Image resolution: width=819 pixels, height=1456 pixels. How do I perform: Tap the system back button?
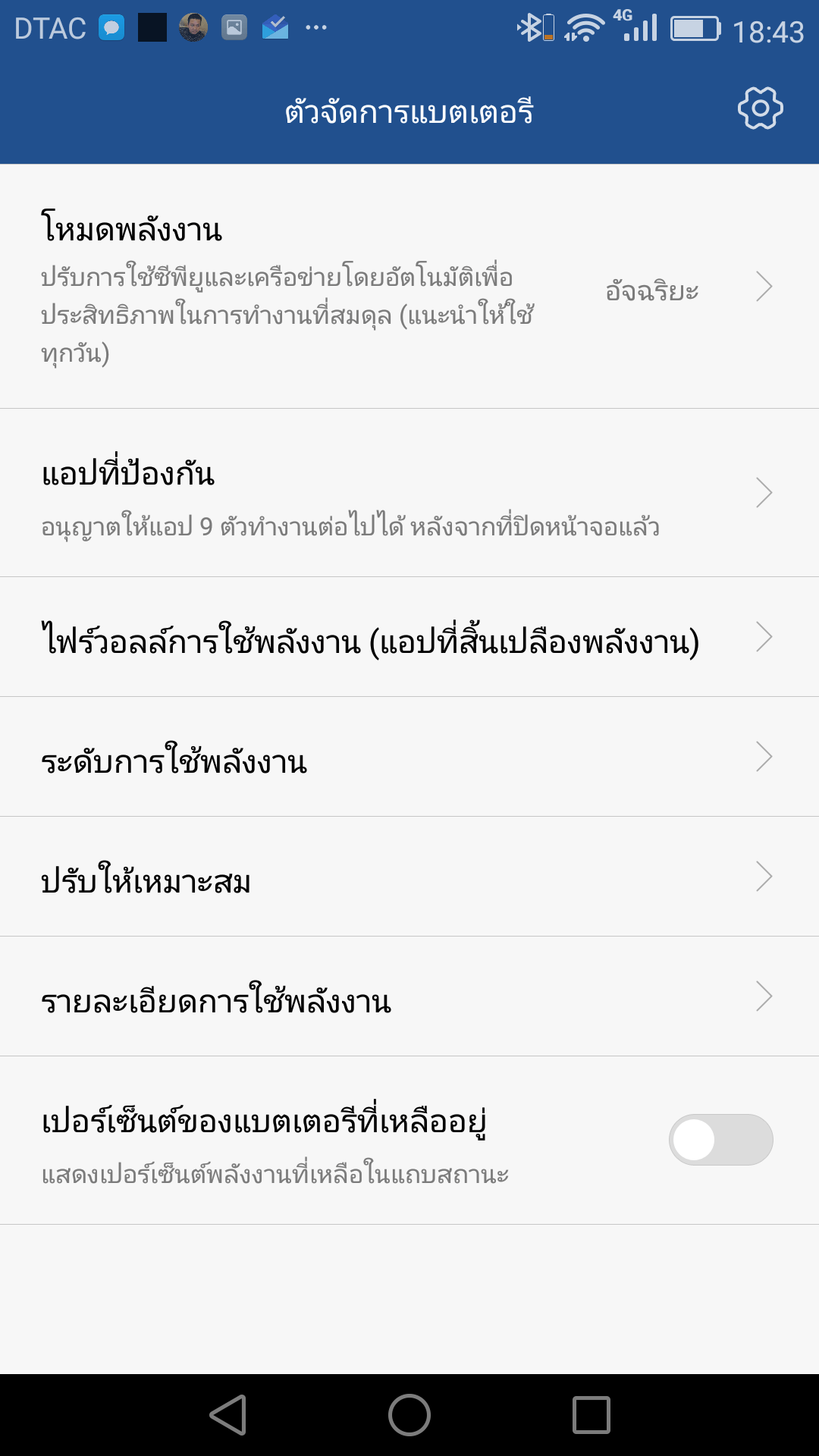tap(228, 1415)
